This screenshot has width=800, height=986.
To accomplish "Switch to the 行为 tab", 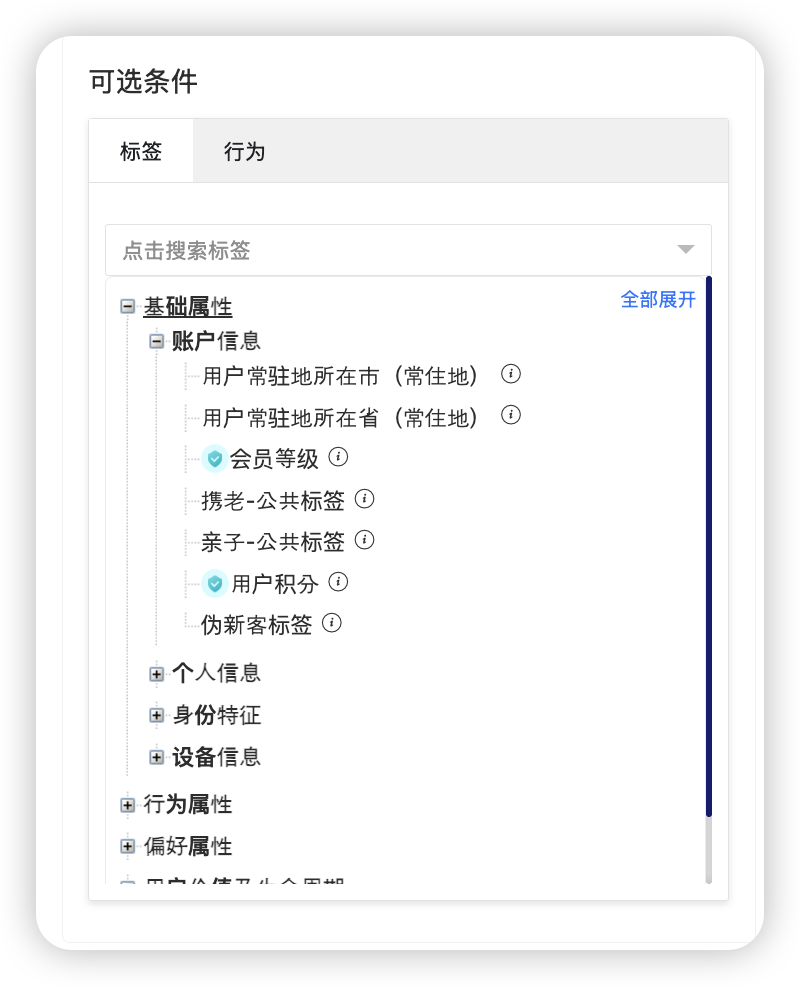I will click(x=244, y=152).
